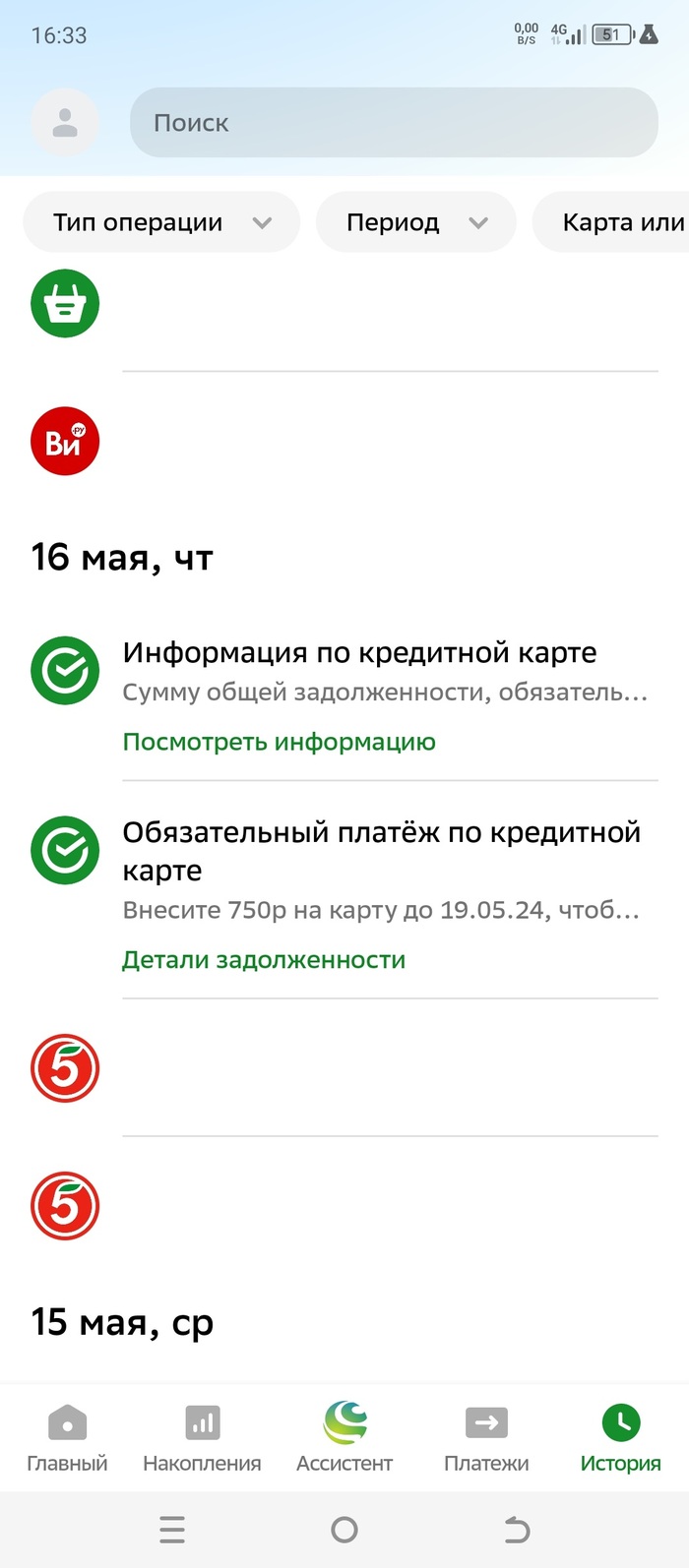Expand the Тип операции filter
This screenshot has width=689, height=1568.
(x=160, y=222)
